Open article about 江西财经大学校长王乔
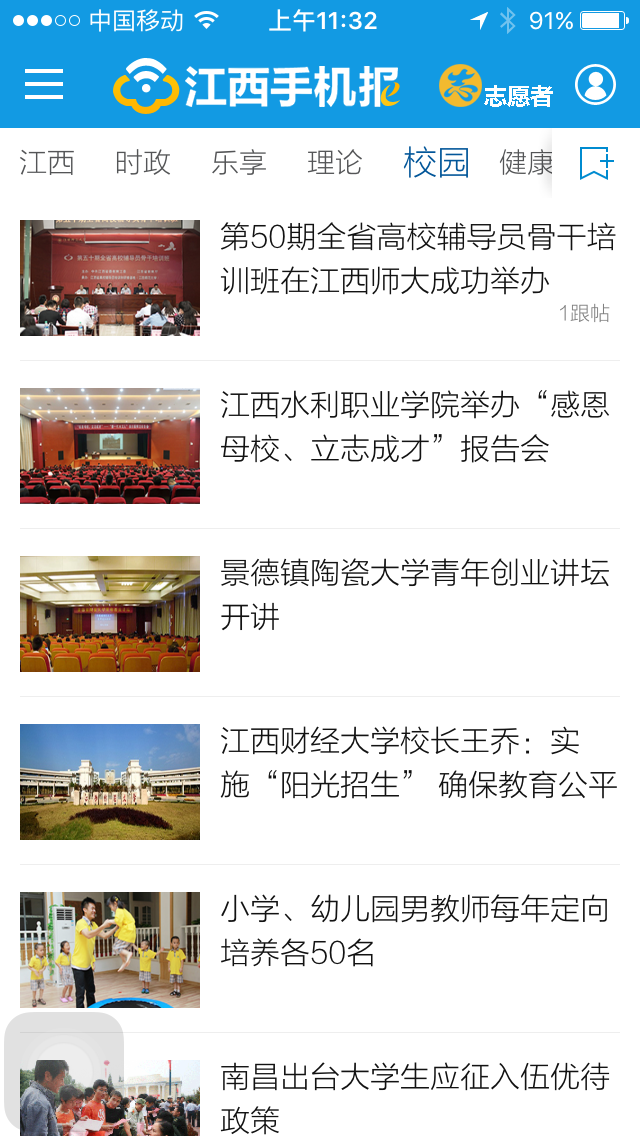The width and height of the screenshot is (640, 1136). (x=418, y=763)
